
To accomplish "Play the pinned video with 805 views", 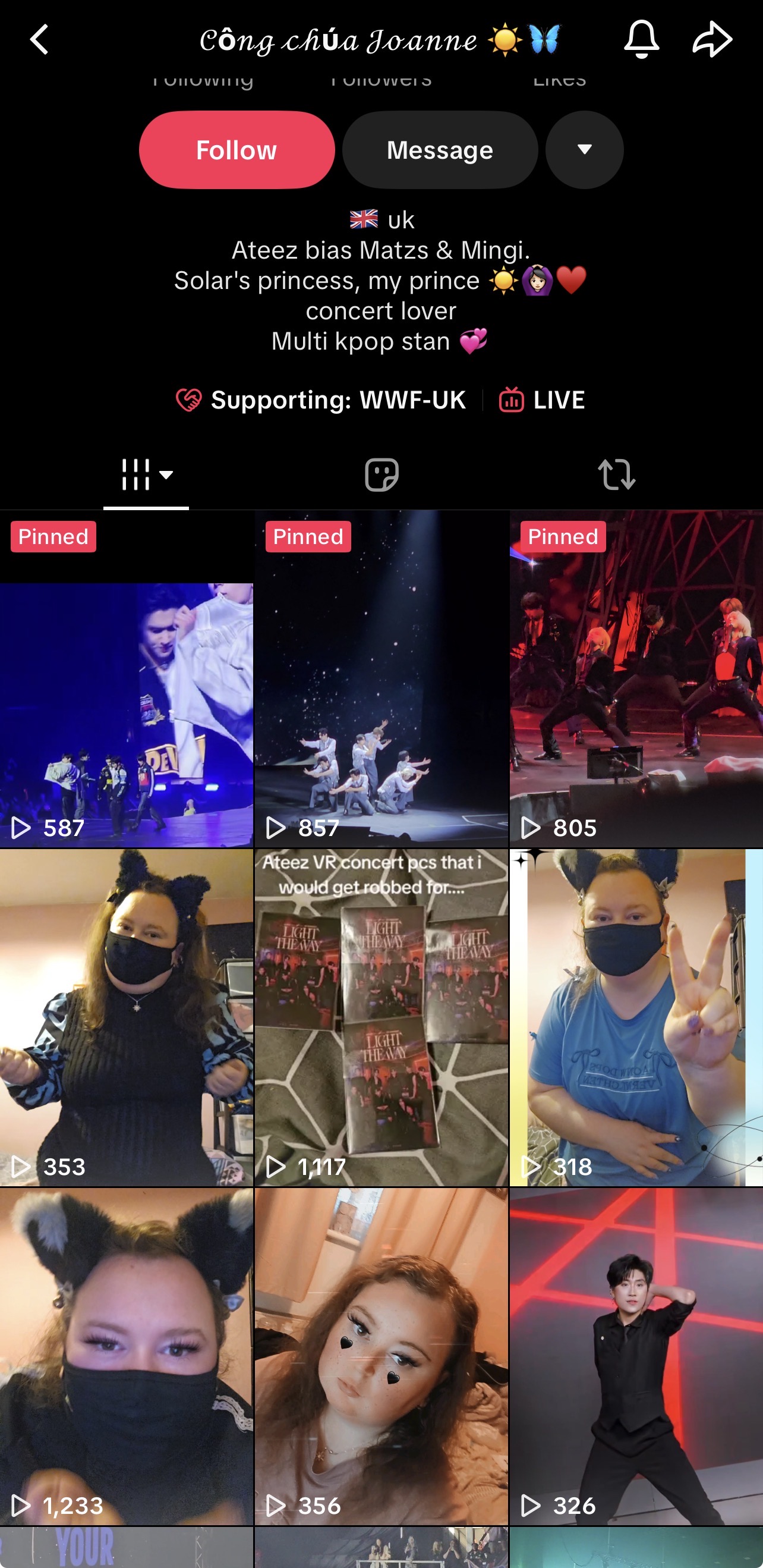I will [x=636, y=678].
